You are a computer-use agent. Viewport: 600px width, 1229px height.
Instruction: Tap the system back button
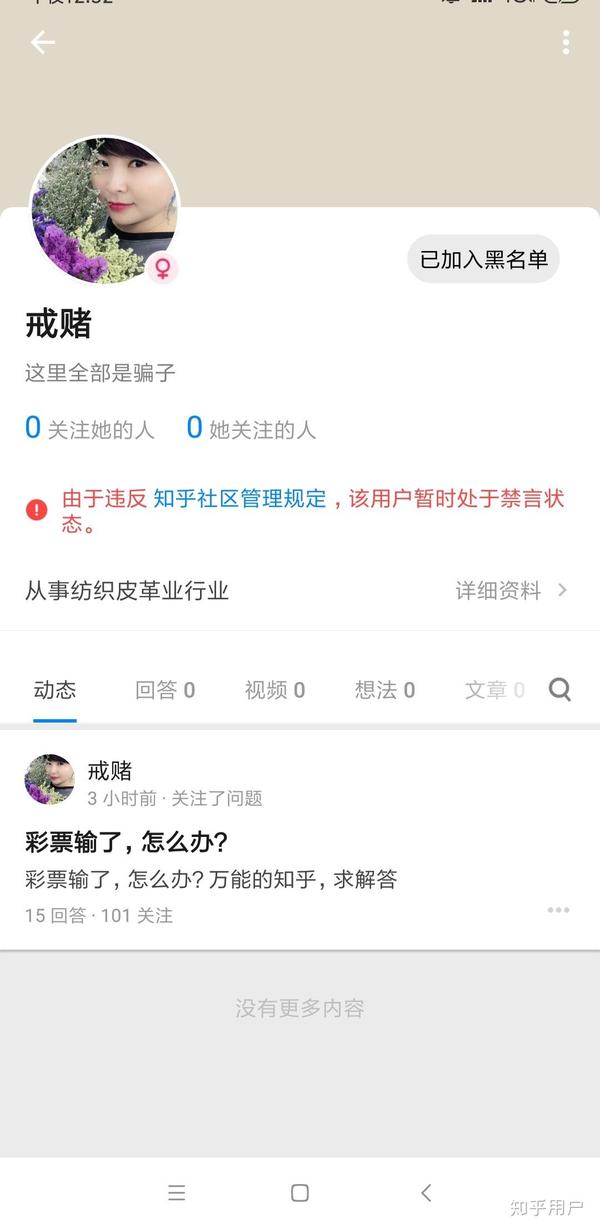point(426,1192)
